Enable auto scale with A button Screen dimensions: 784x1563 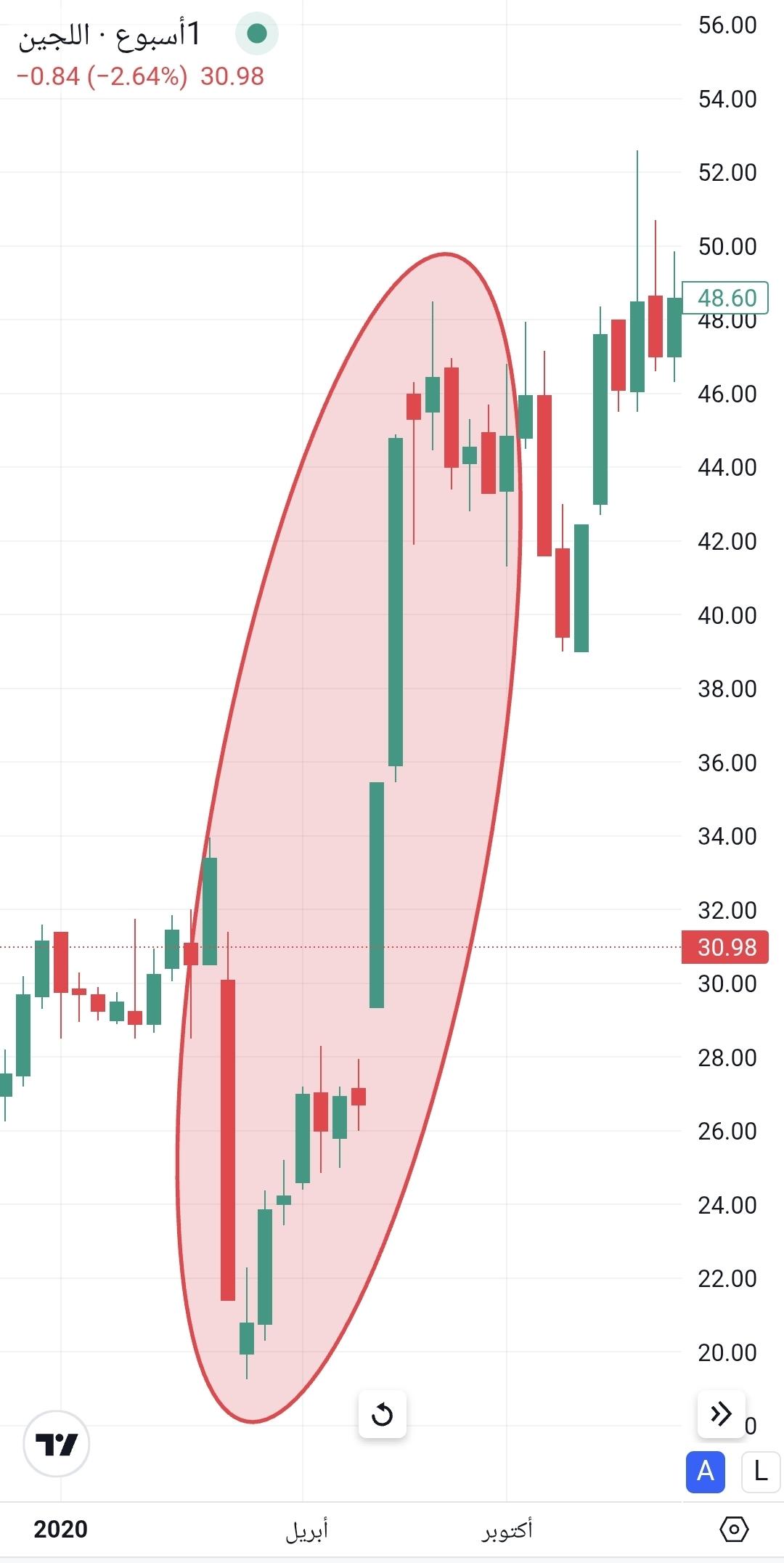pyautogui.click(x=705, y=1471)
